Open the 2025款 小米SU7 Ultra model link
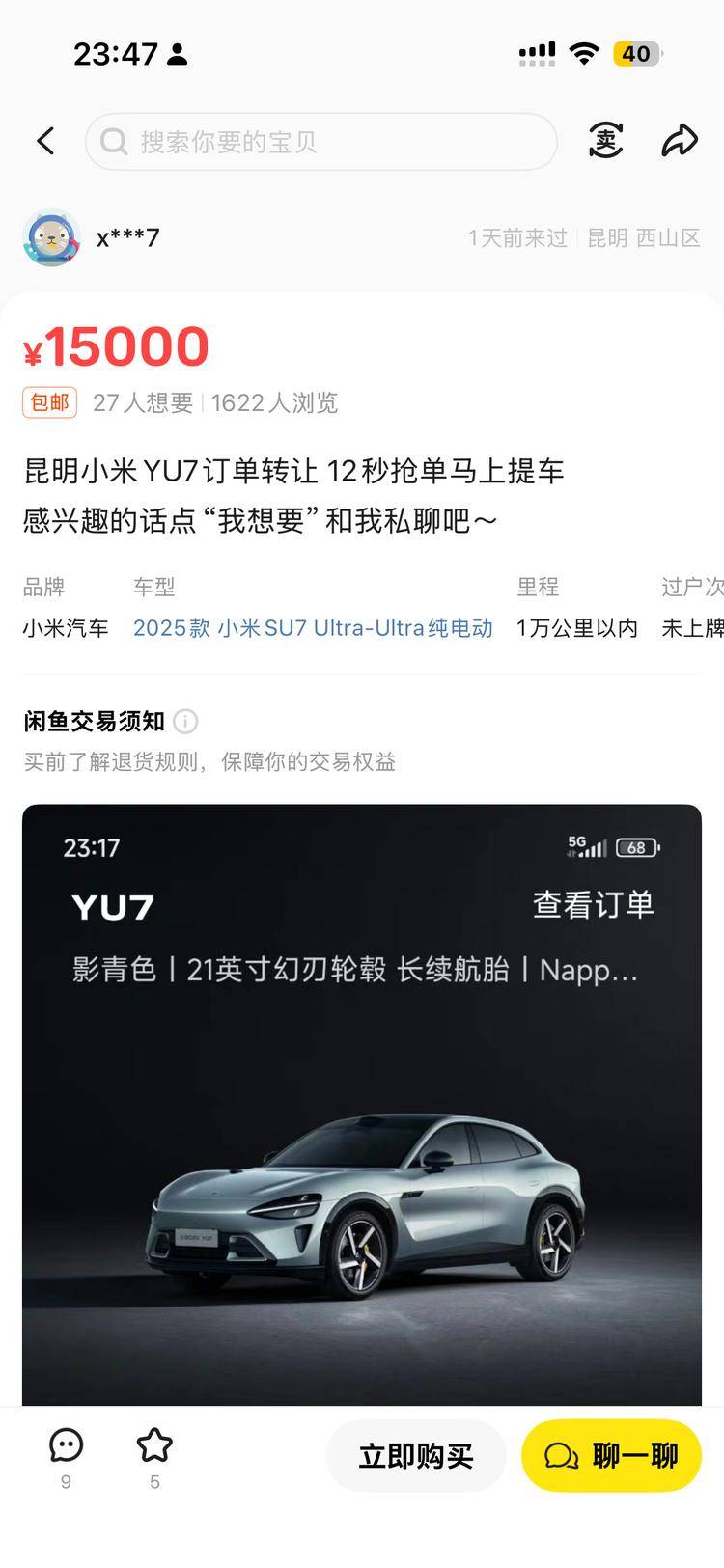 click(x=313, y=628)
